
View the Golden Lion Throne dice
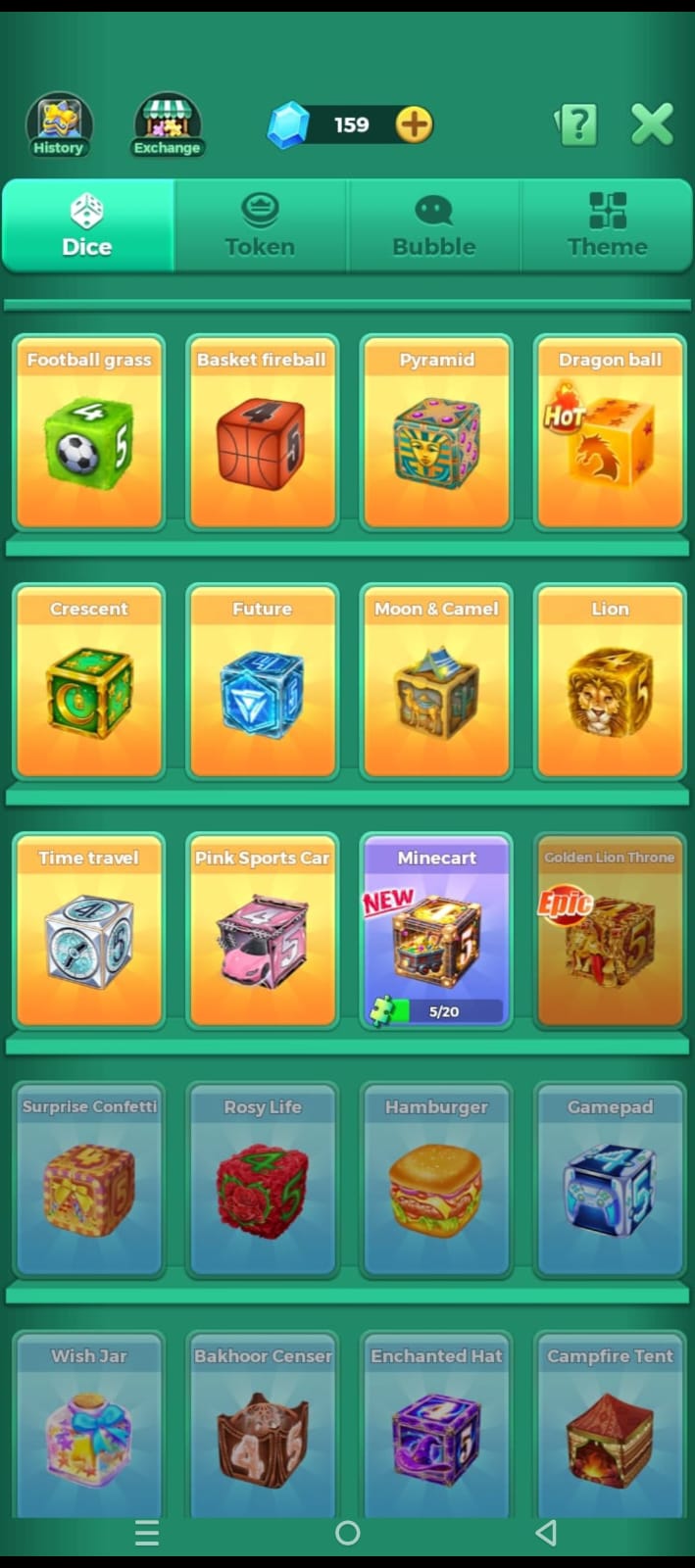[x=610, y=931]
